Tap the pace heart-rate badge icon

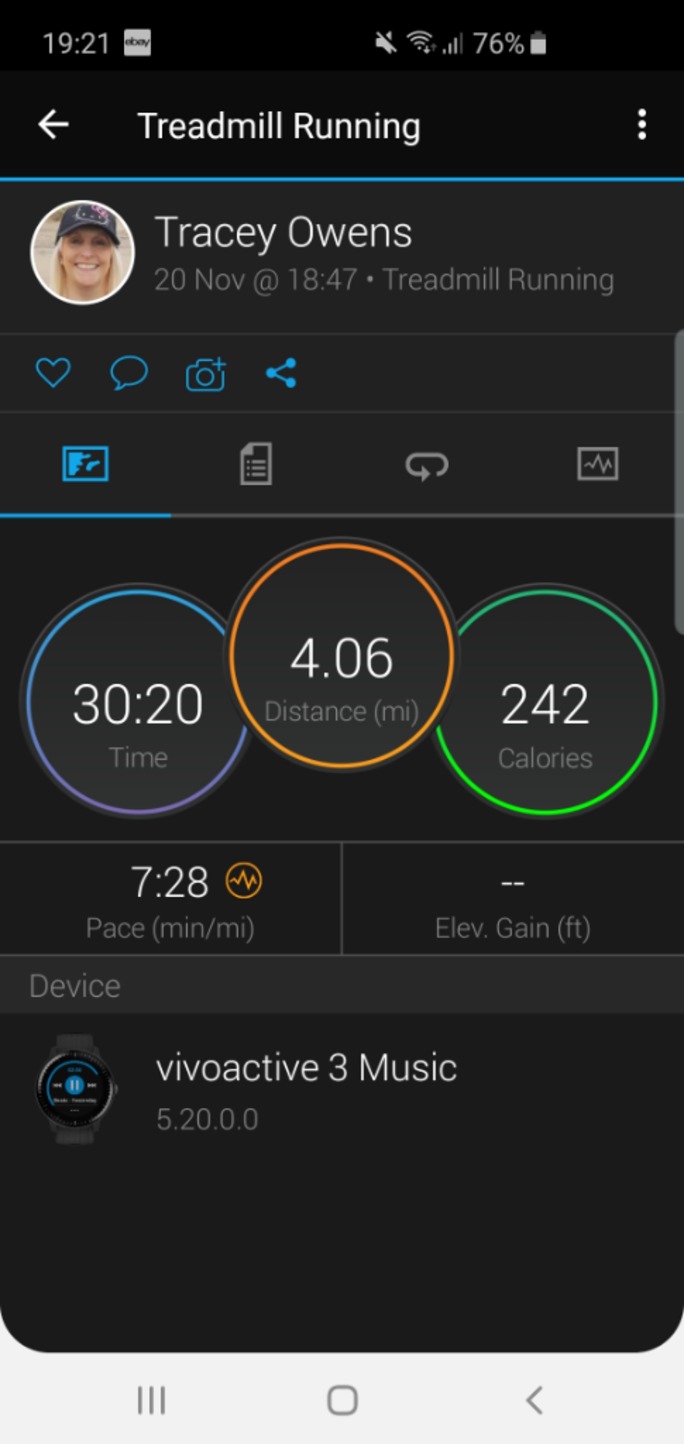point(243,881)
